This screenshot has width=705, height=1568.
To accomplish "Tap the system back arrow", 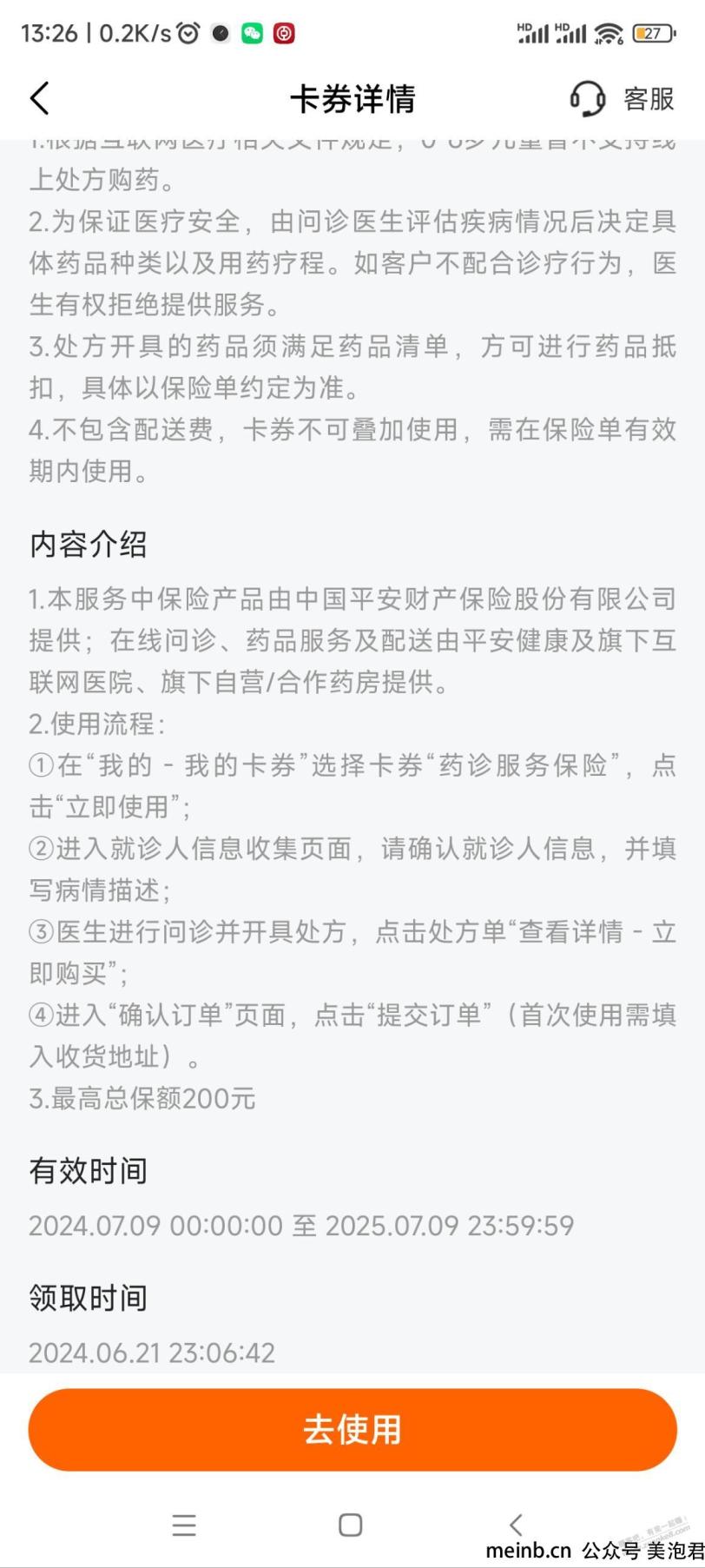I will [x=517, y=1525].
